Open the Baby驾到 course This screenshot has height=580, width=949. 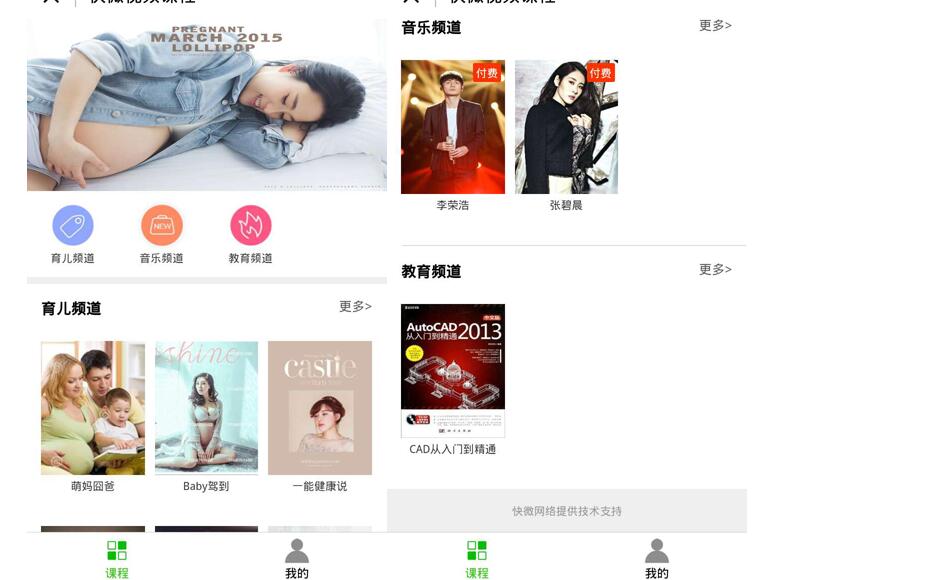tap(206, 408)
